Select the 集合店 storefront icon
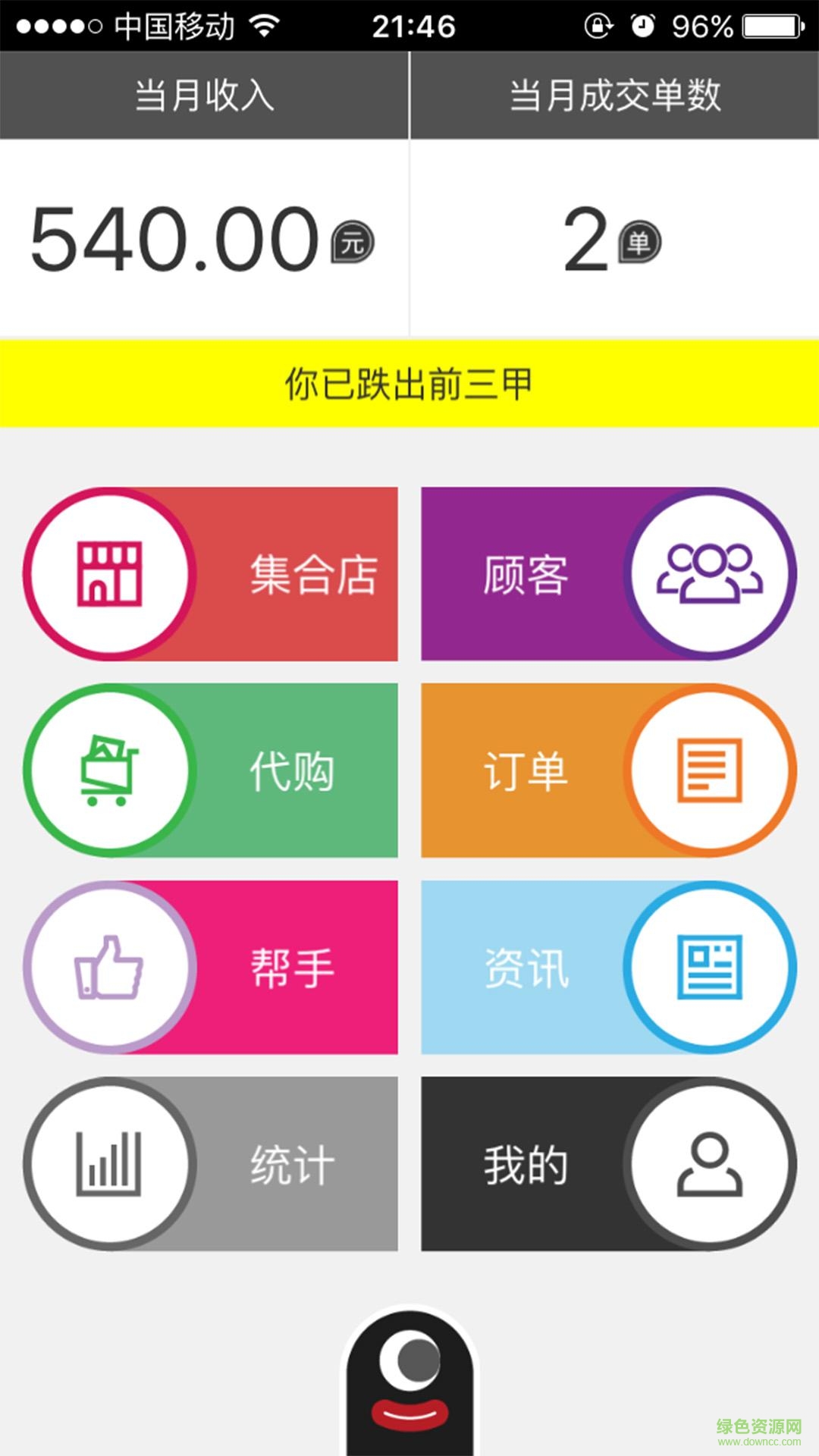 coord(108,574)
